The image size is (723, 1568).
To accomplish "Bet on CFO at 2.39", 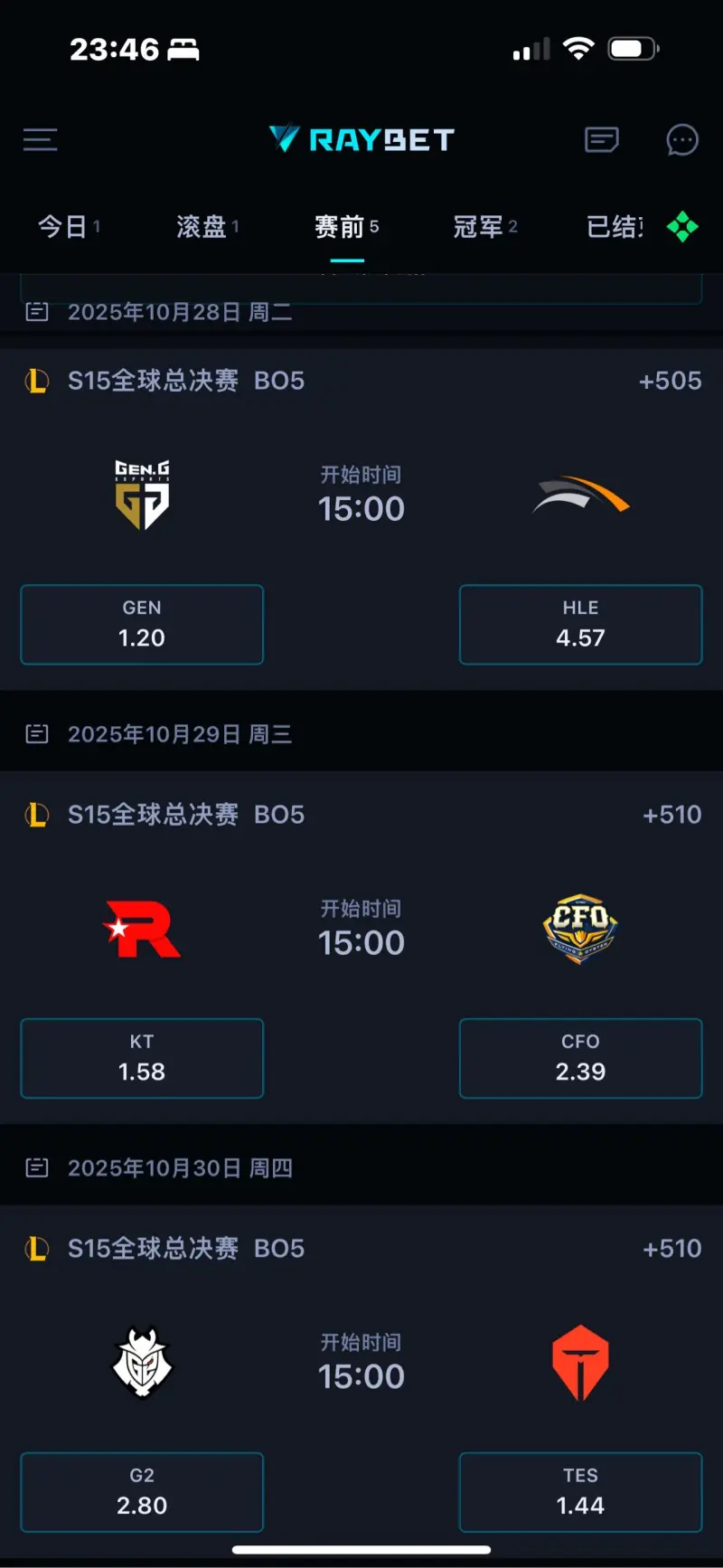I will click(x=580, y=1059).
